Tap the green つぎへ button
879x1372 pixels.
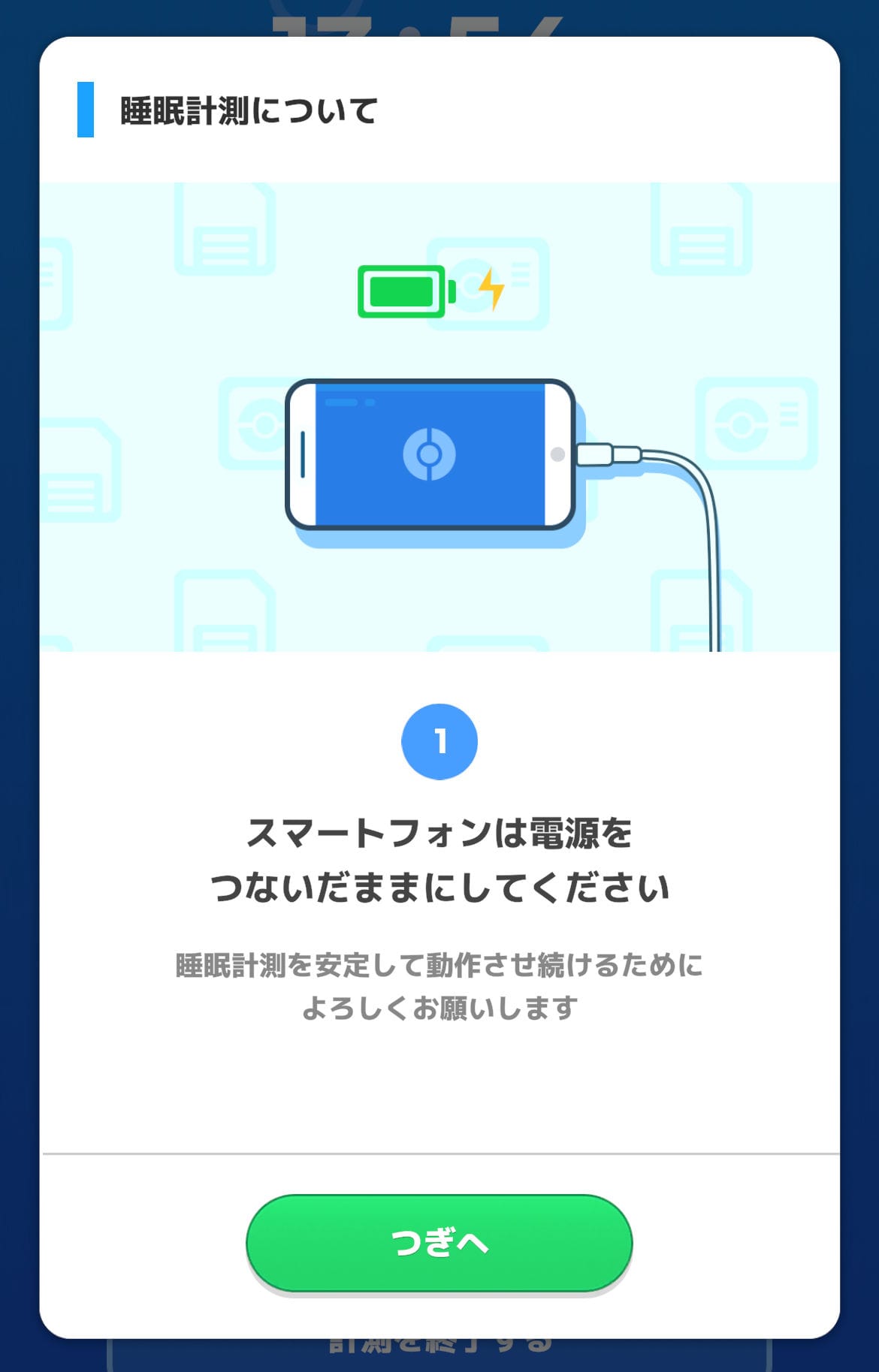tap(439, 1242)
